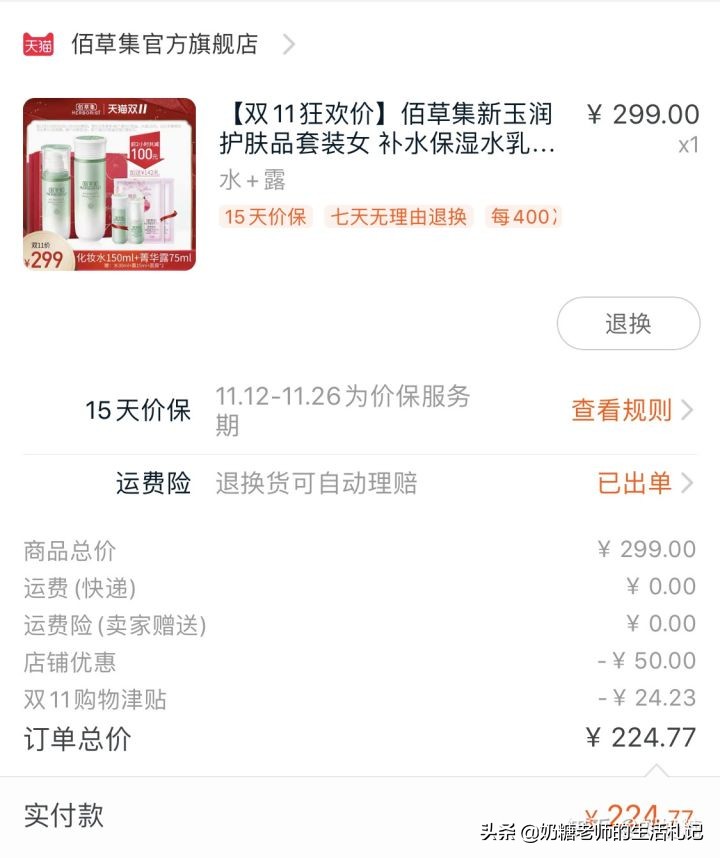This screenshot has height=858, width=720.
Task: Open the 佰草集官方旗舰店 store page
Action: tap(160, 44)
